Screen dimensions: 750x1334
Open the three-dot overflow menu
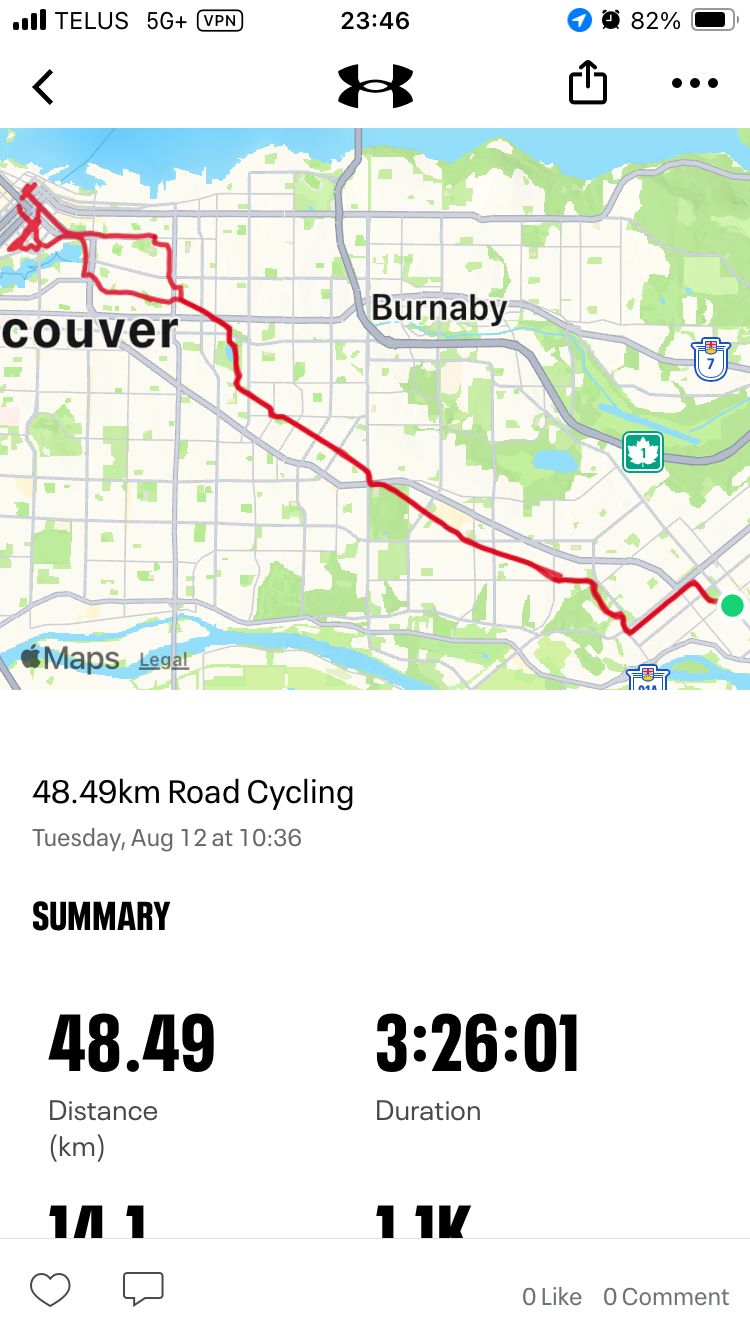pos(695,84)
